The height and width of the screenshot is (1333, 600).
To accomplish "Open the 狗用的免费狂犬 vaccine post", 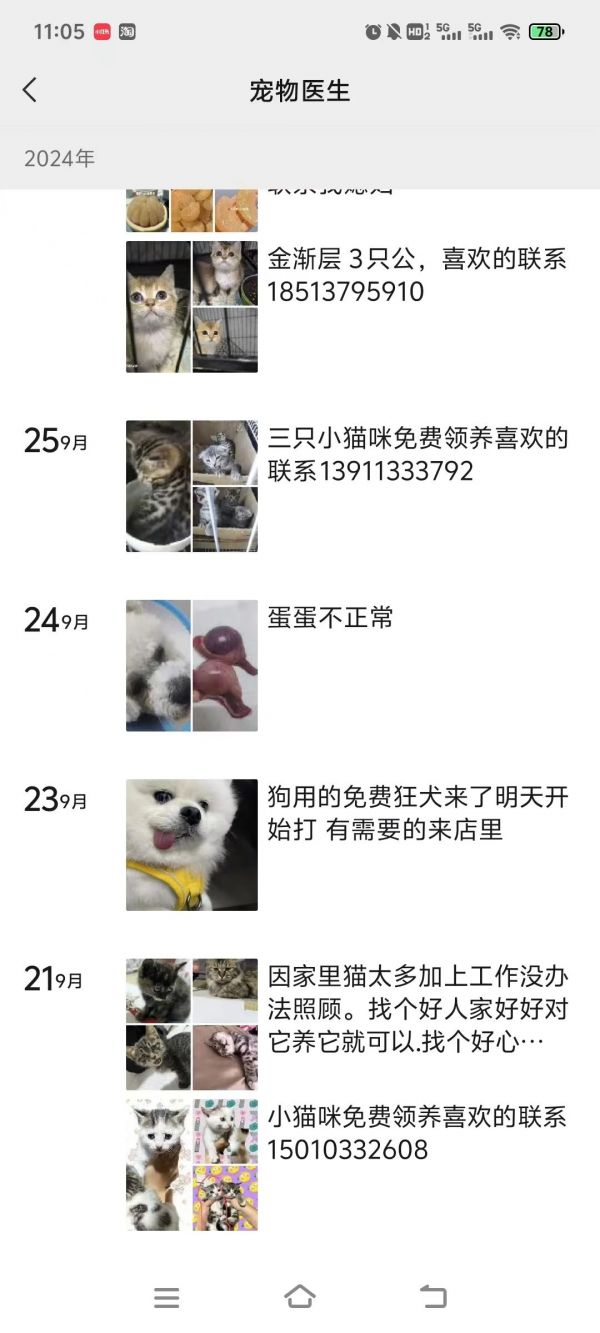I will (416, 813).
